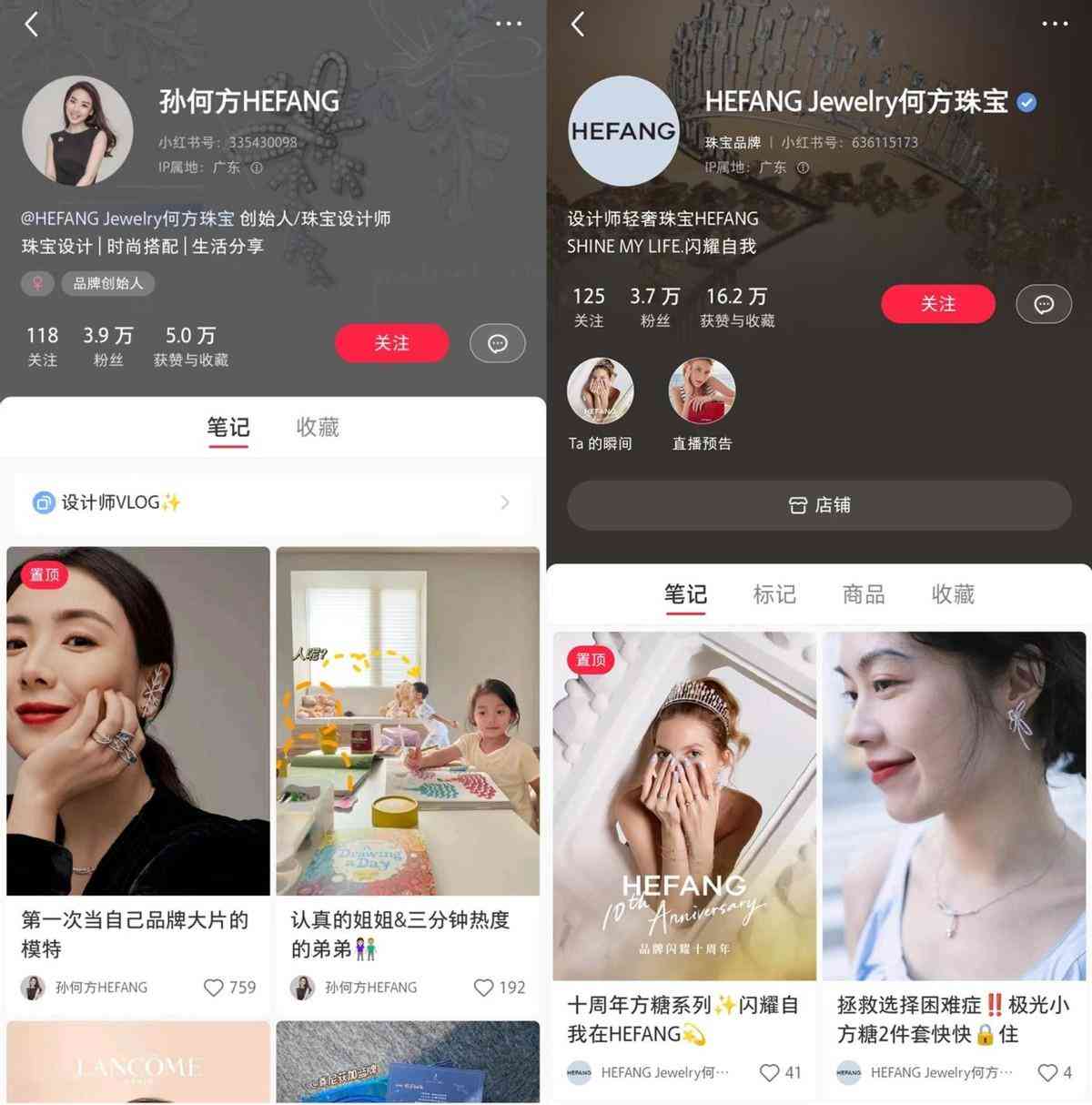The height and width of the screenshot is (1105, 1092).
Task: Open the @HEFANG Jewelry何方珠宝 mention in the bio
Action: point(127,218)
